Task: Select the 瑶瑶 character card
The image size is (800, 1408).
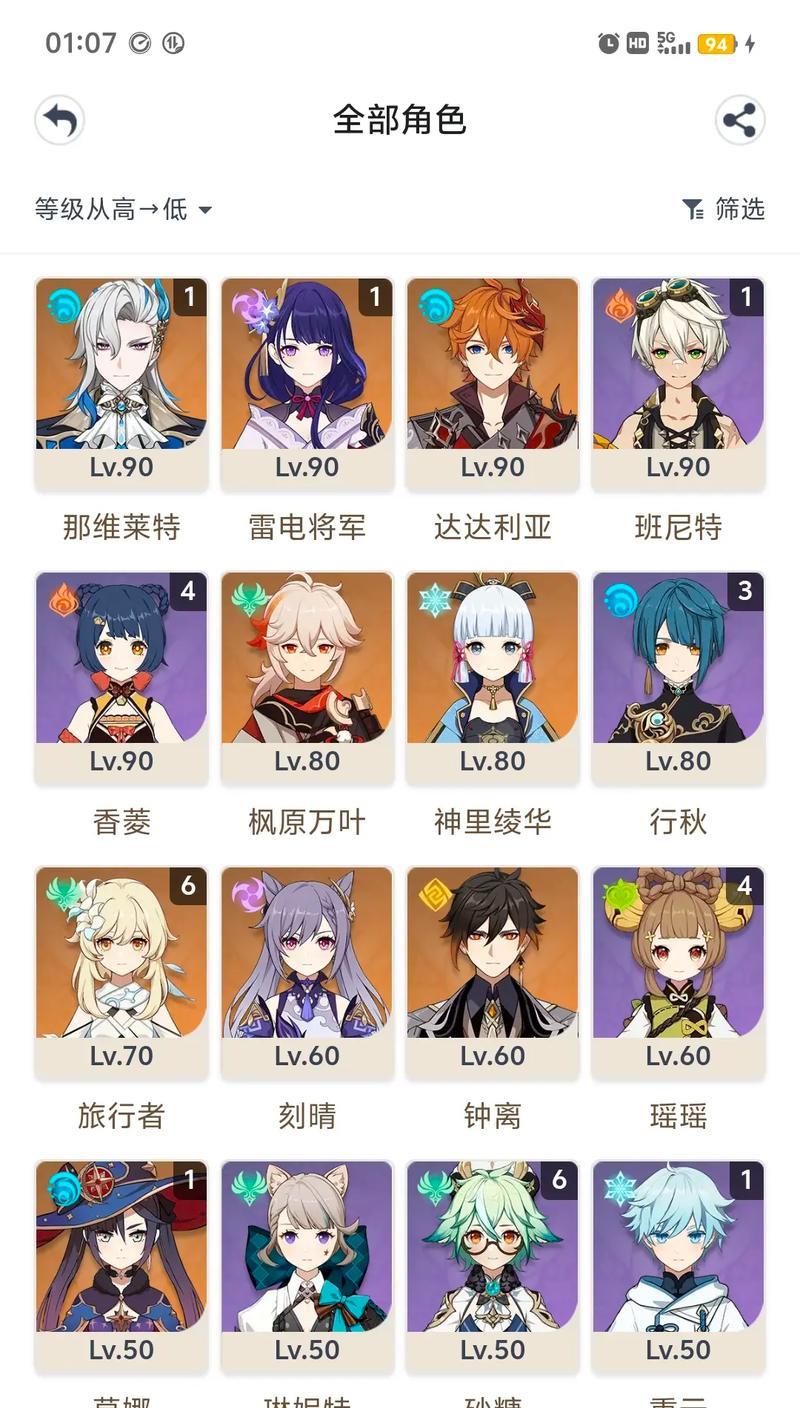Action: [678, 972]
